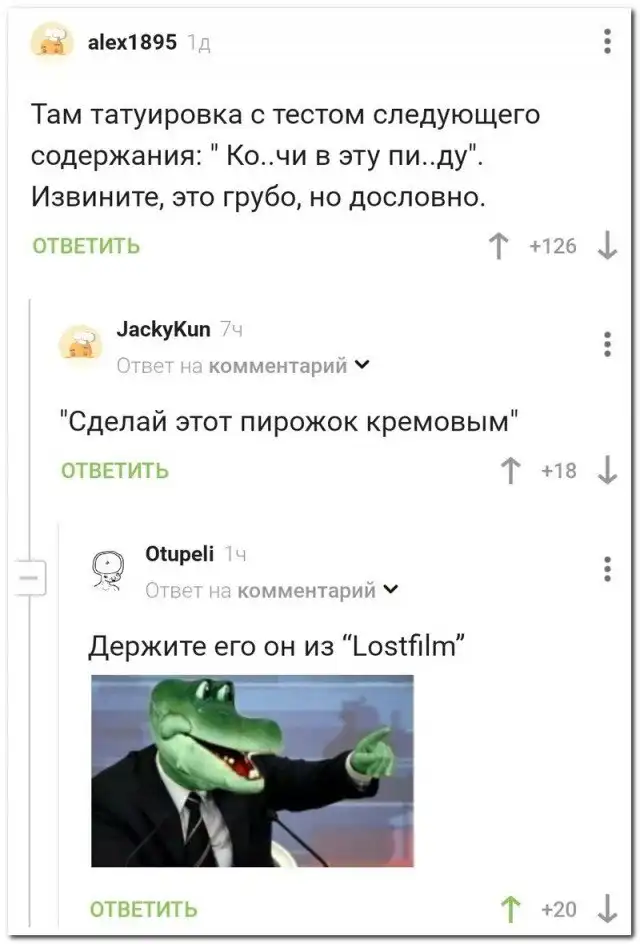Viewport: 640px width, 944px height.
Task: Open overflow menu on alex1895's comment
Action: click(x=608, y=43)
